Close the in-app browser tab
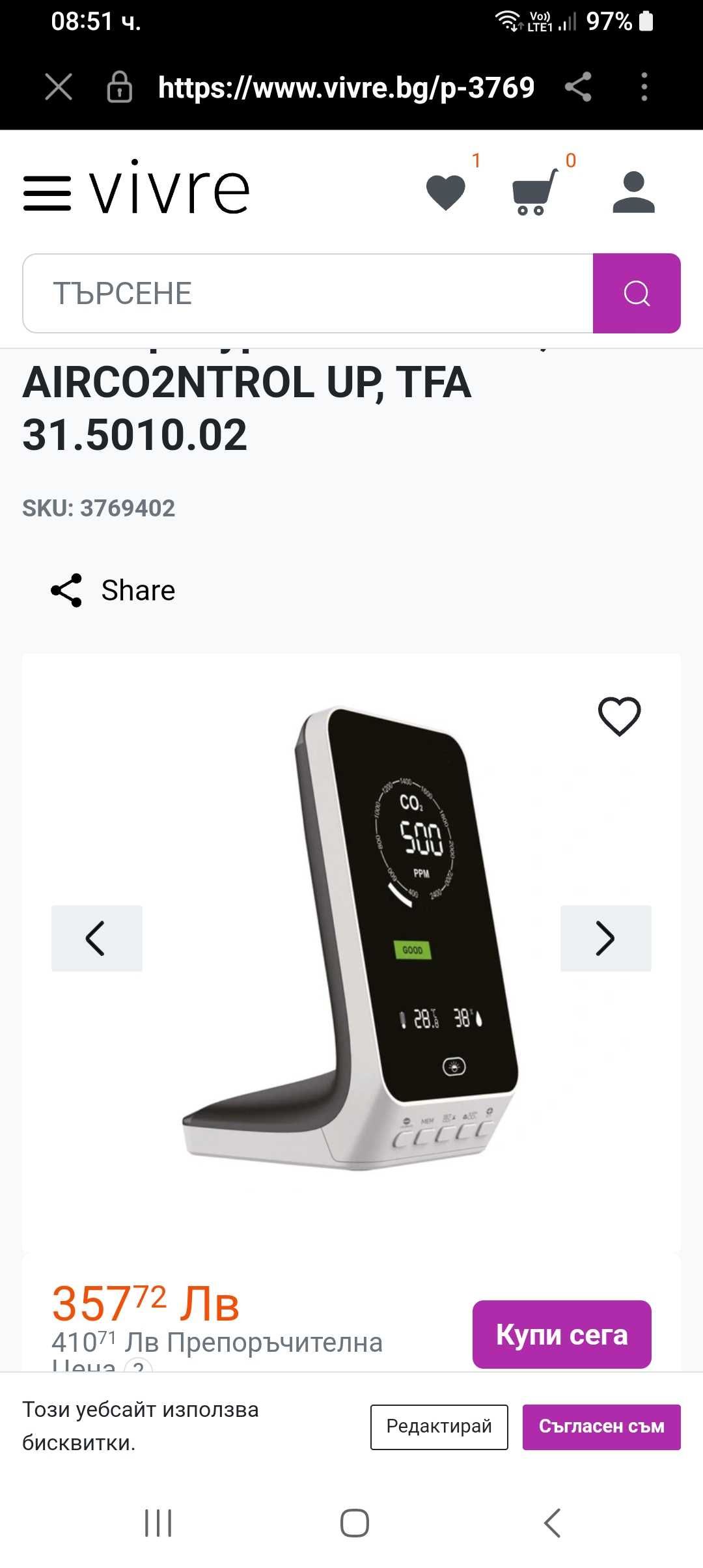 tap(59, 87)
